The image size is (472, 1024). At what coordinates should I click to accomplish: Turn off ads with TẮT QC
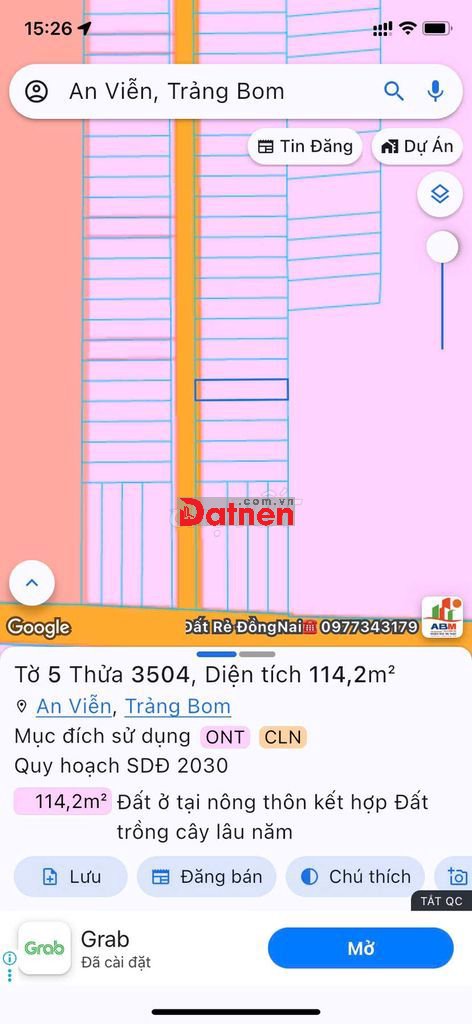click(441, 901)
